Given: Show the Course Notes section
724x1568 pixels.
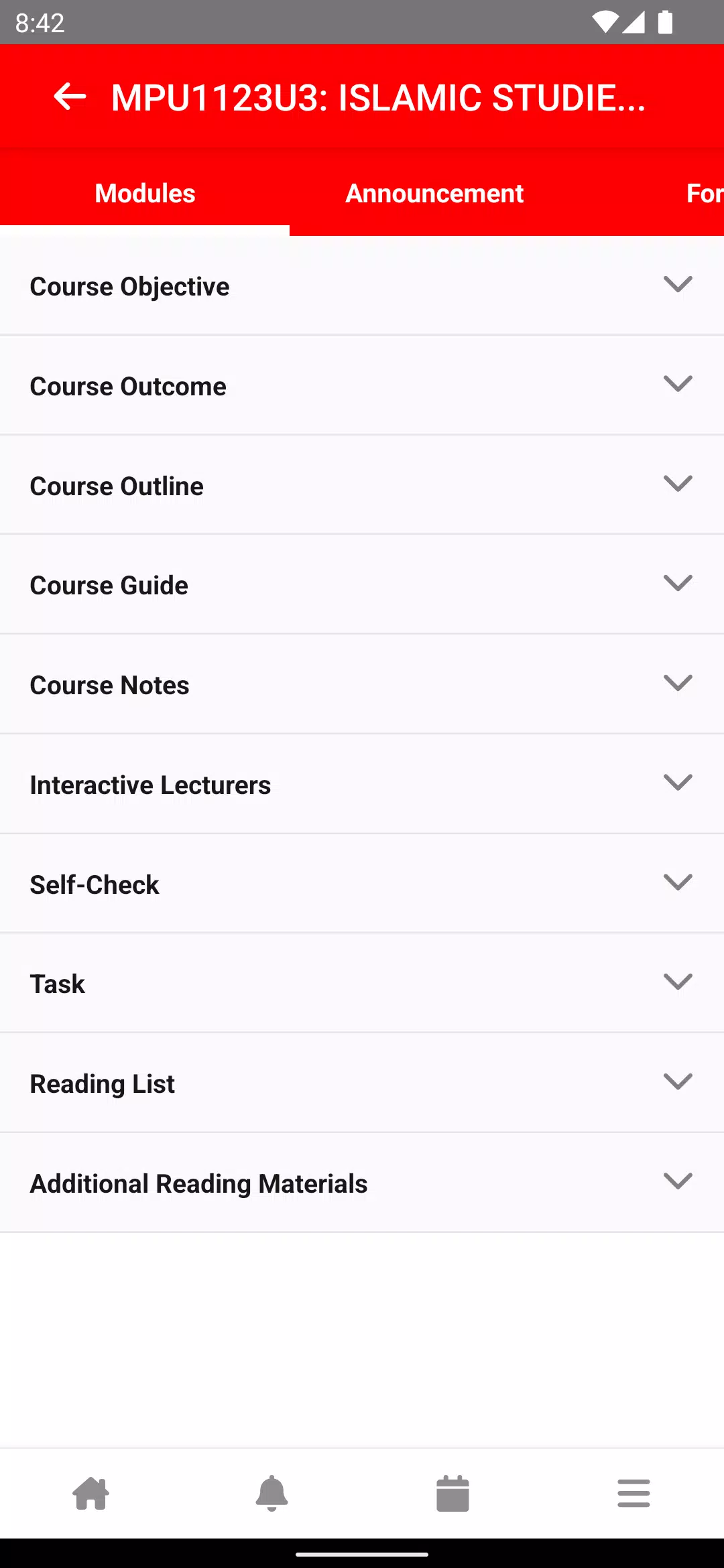Looking at the screenshot, I should point(362,684).
